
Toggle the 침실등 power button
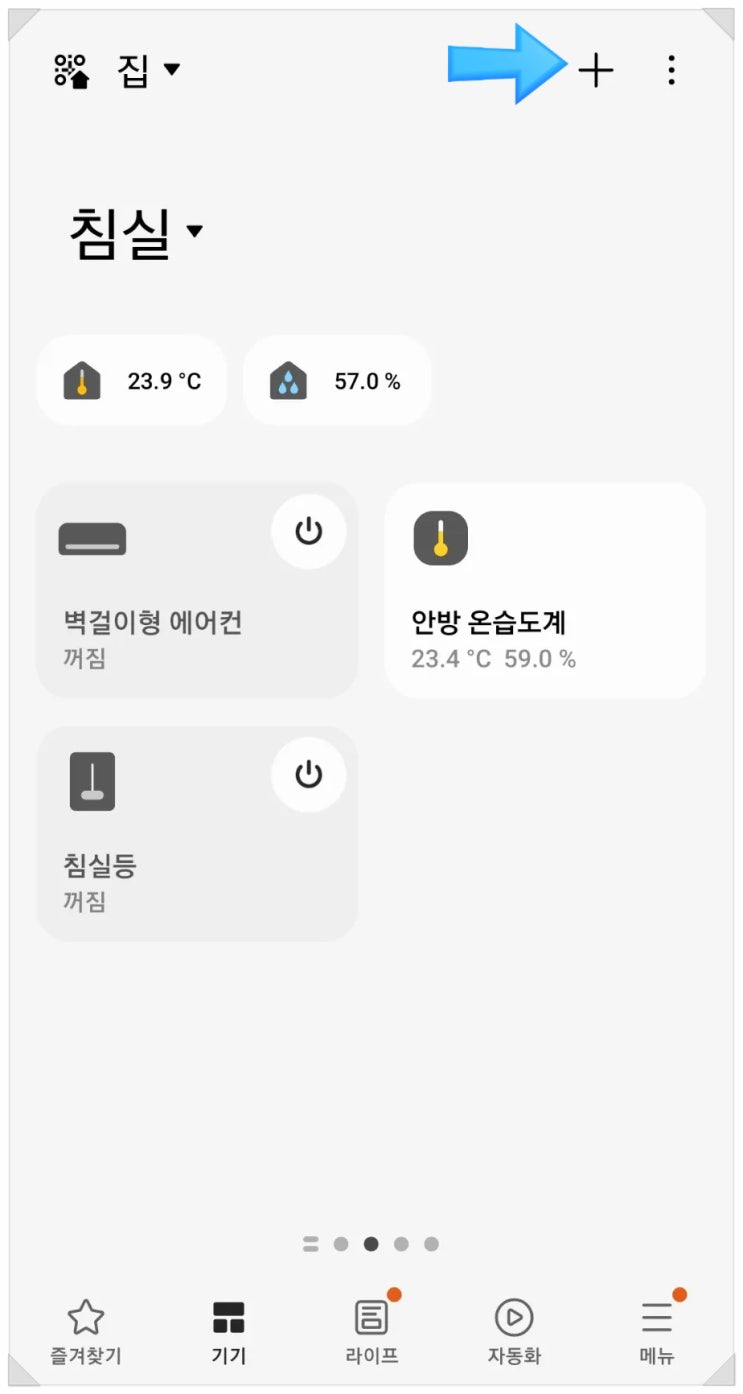coord(309,774)
